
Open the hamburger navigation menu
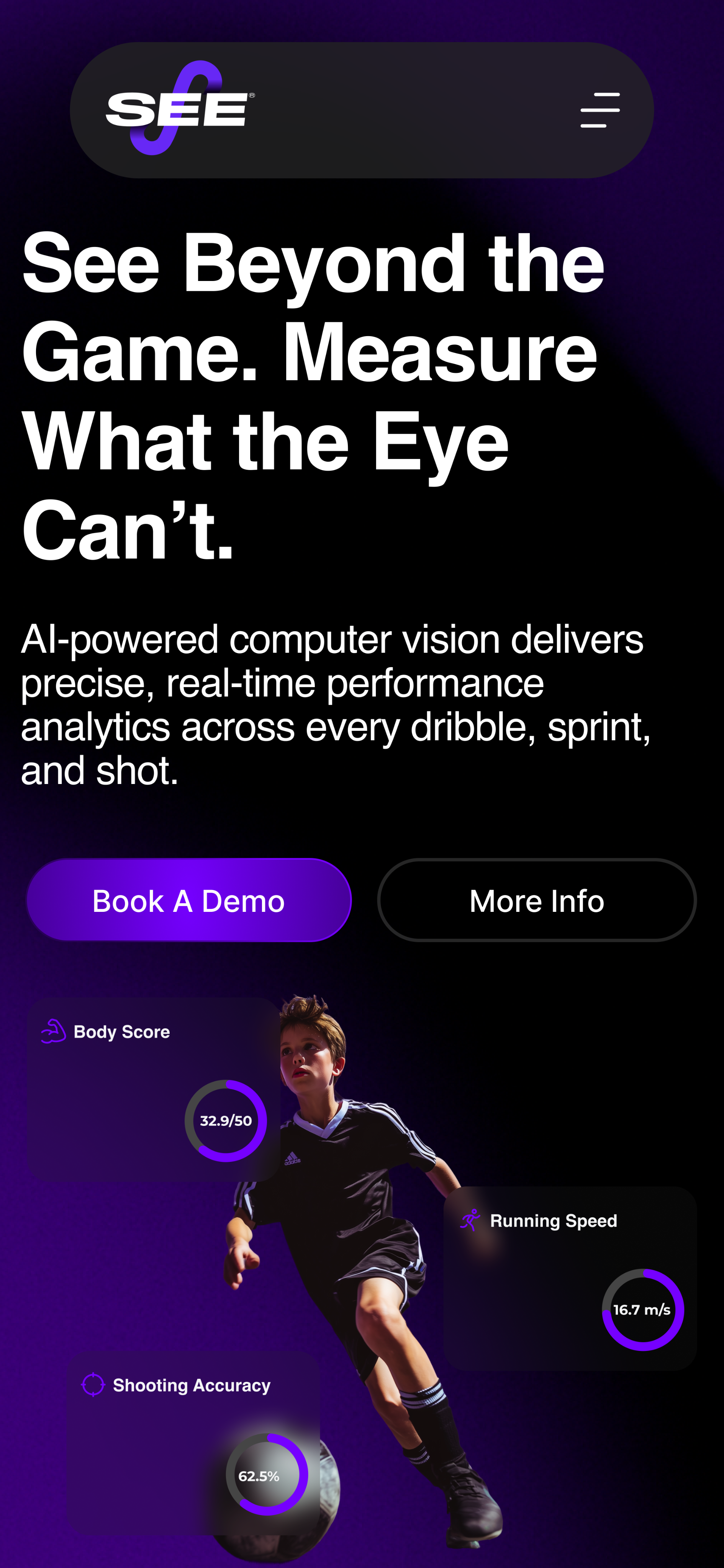point(600,110)
